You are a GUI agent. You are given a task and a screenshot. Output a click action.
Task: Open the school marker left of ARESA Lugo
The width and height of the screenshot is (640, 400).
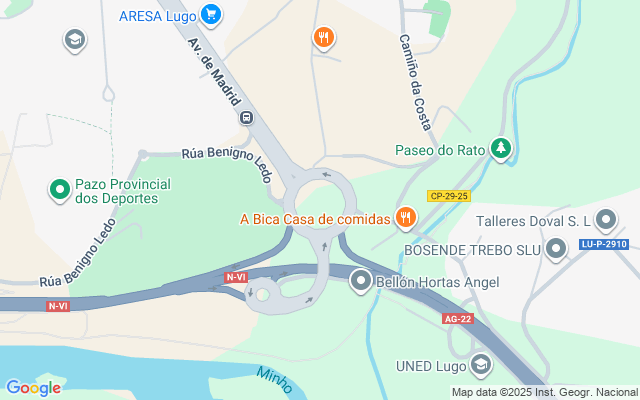click(74, 40)
